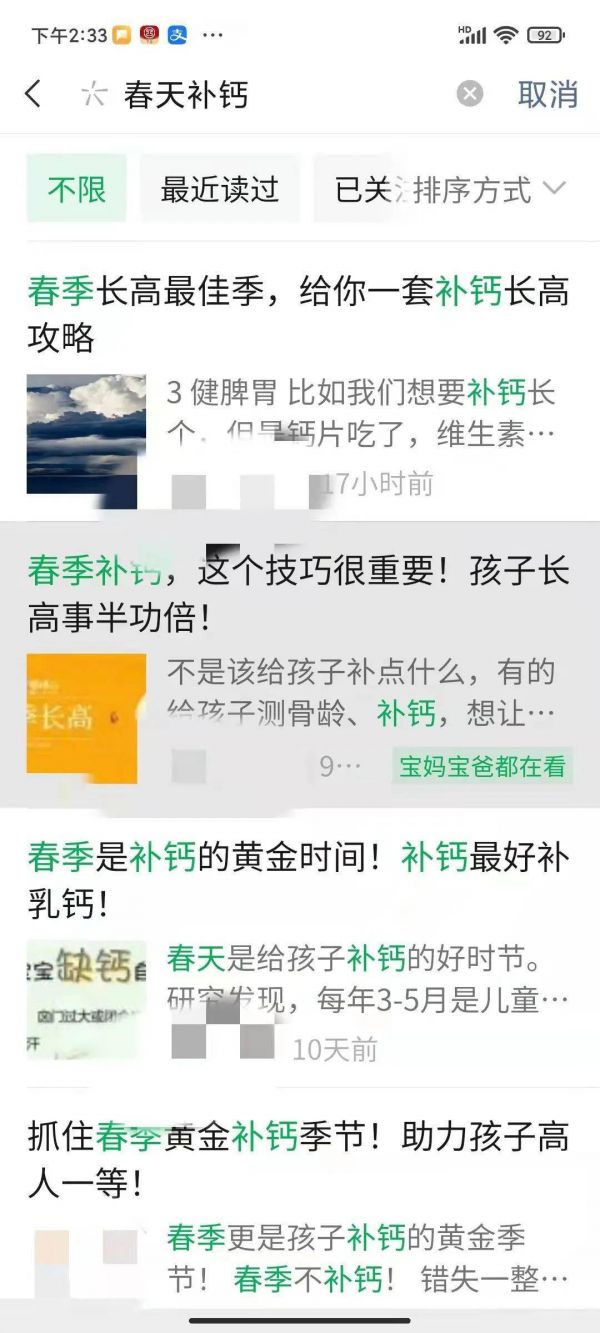Select the 不限 filter chip
The height and width of the screenshot is (1333, 600).
[77, 189]
